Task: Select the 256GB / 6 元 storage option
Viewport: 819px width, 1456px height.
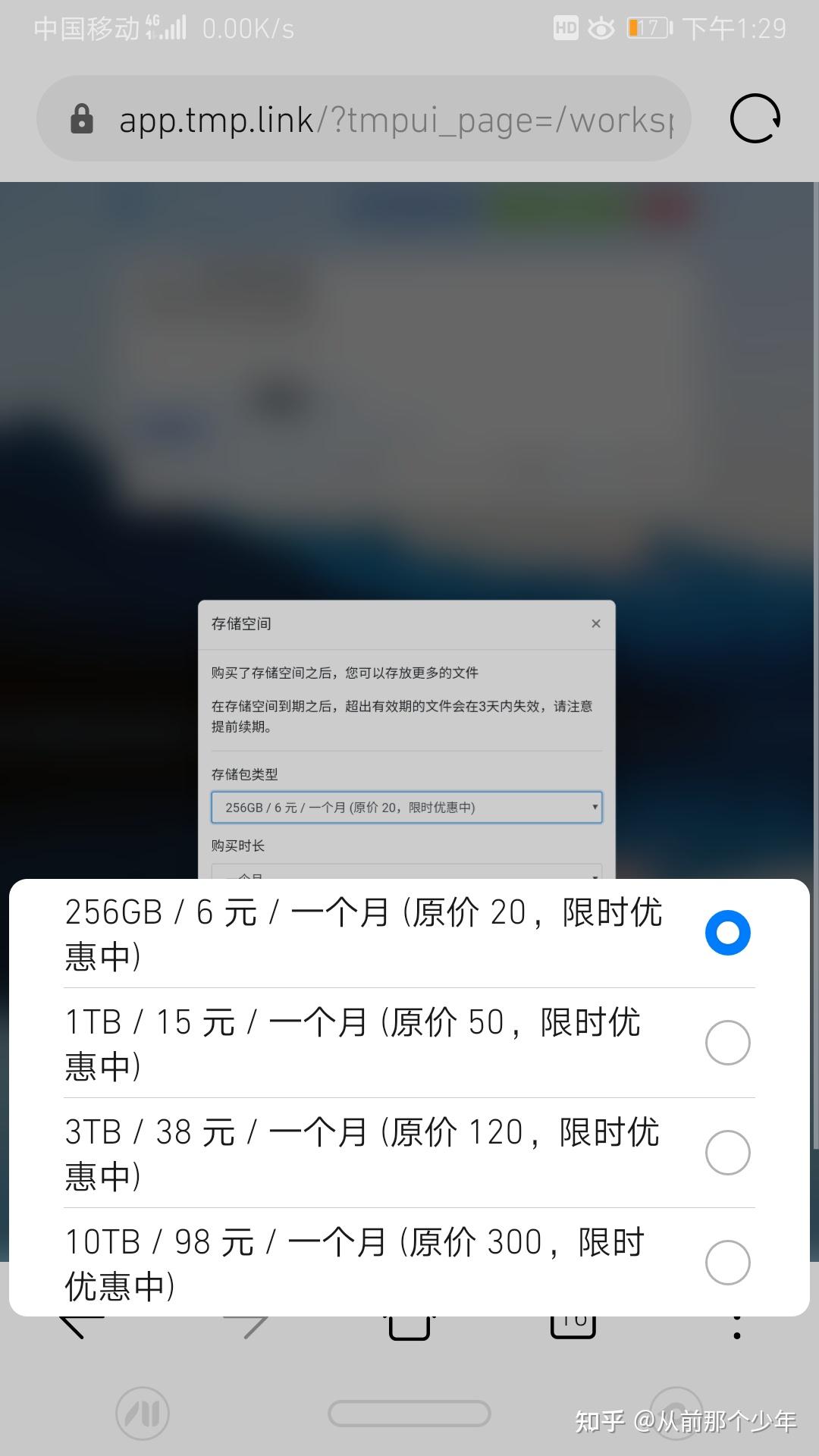Action: pyautogui.click(x=726, y=933)
